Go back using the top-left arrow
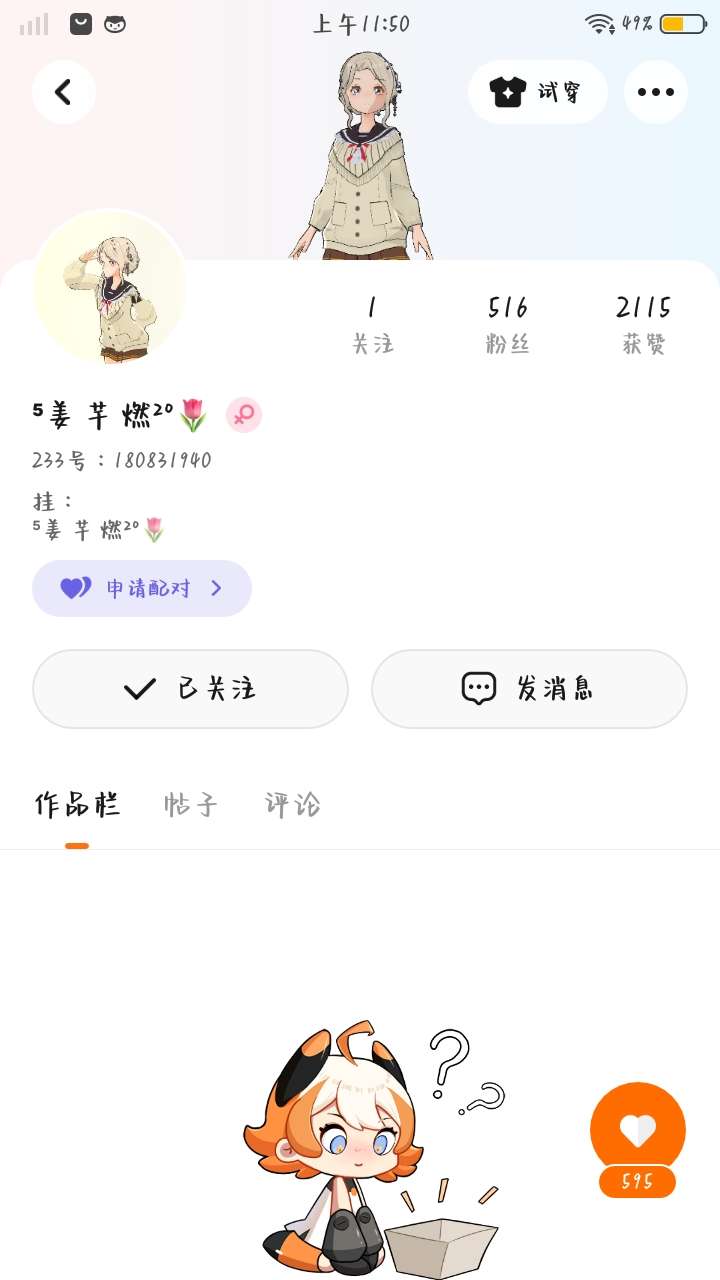720x1280 pixels. (x=63, y=92)
